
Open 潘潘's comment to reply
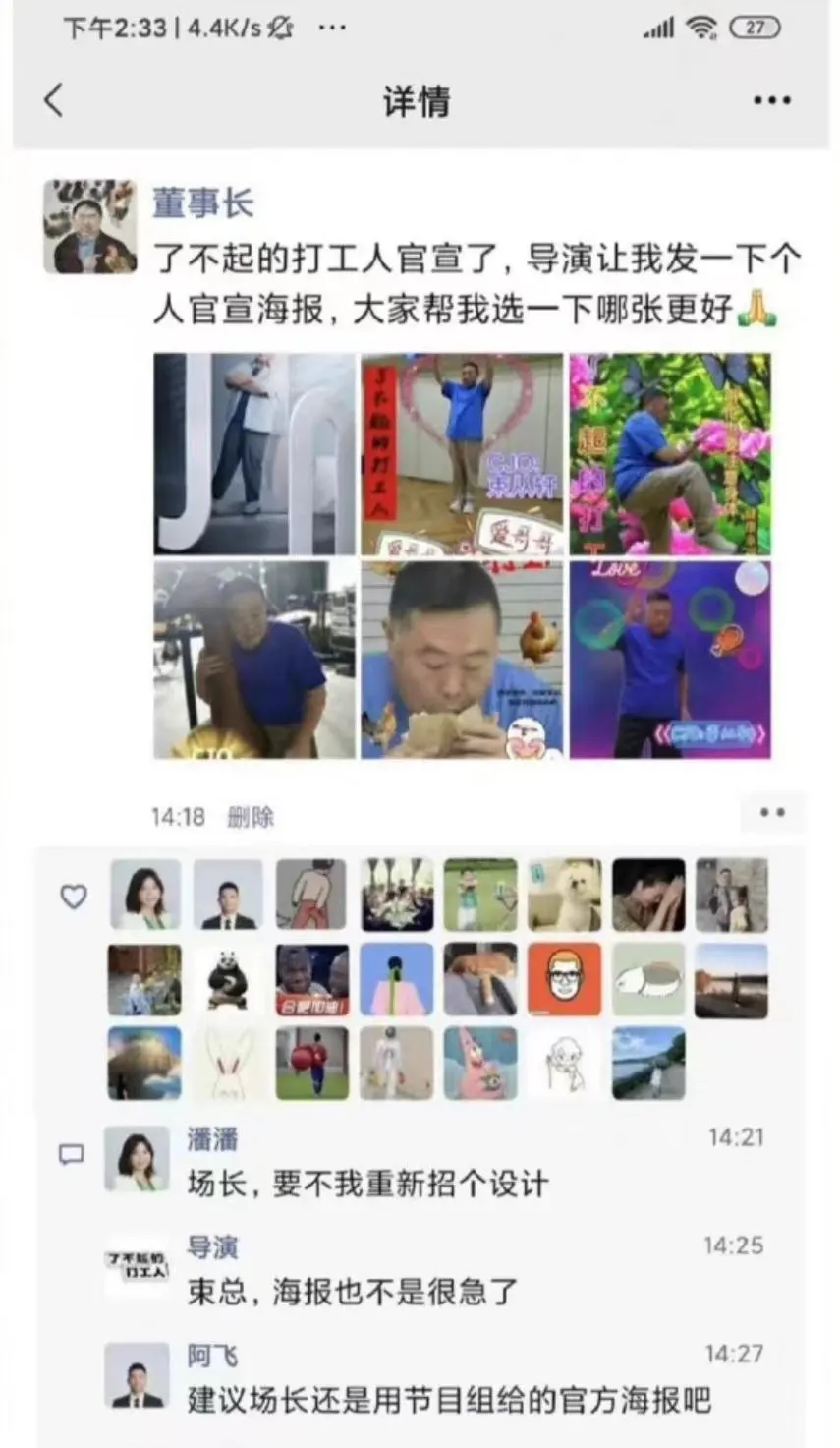point(367,1184)
